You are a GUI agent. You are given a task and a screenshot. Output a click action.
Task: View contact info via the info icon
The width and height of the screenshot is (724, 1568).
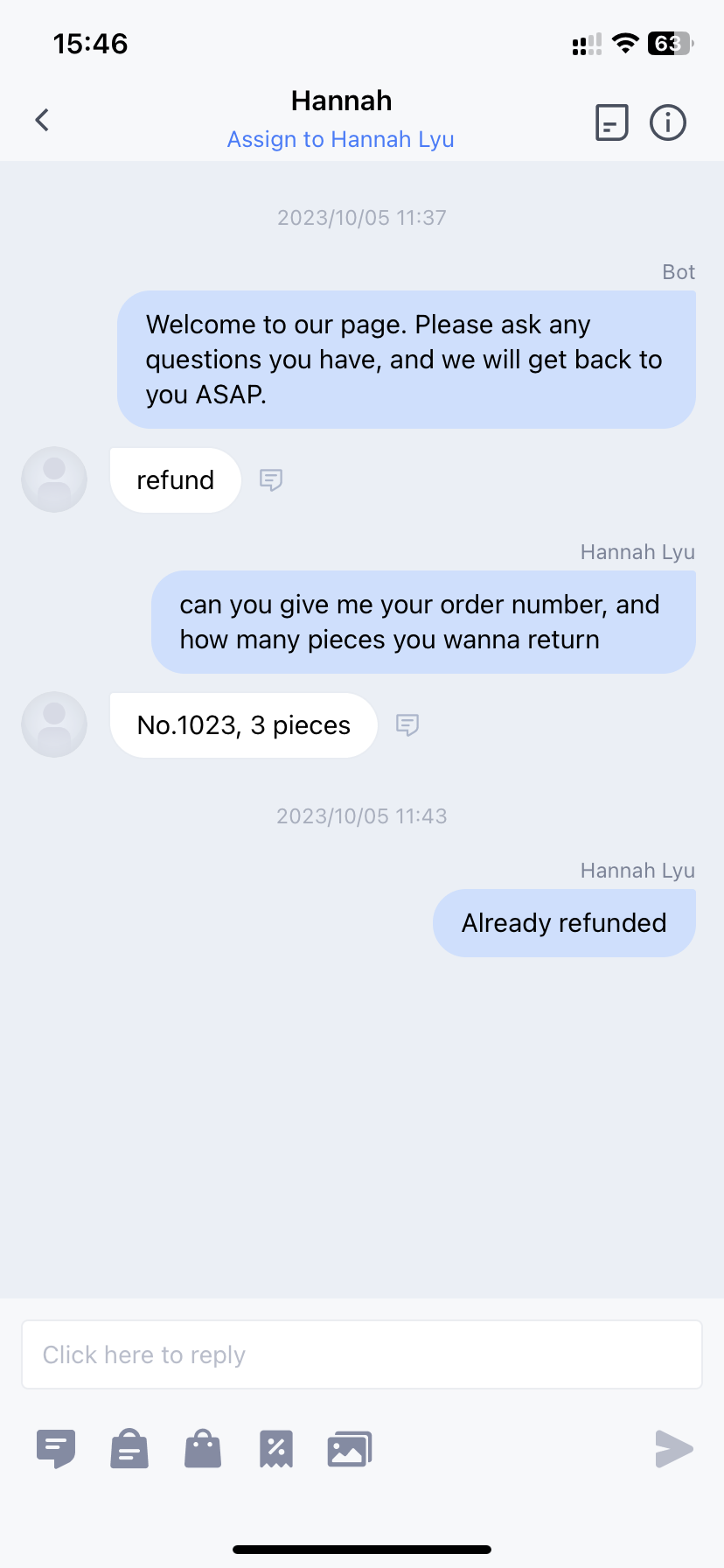point(667,122)
